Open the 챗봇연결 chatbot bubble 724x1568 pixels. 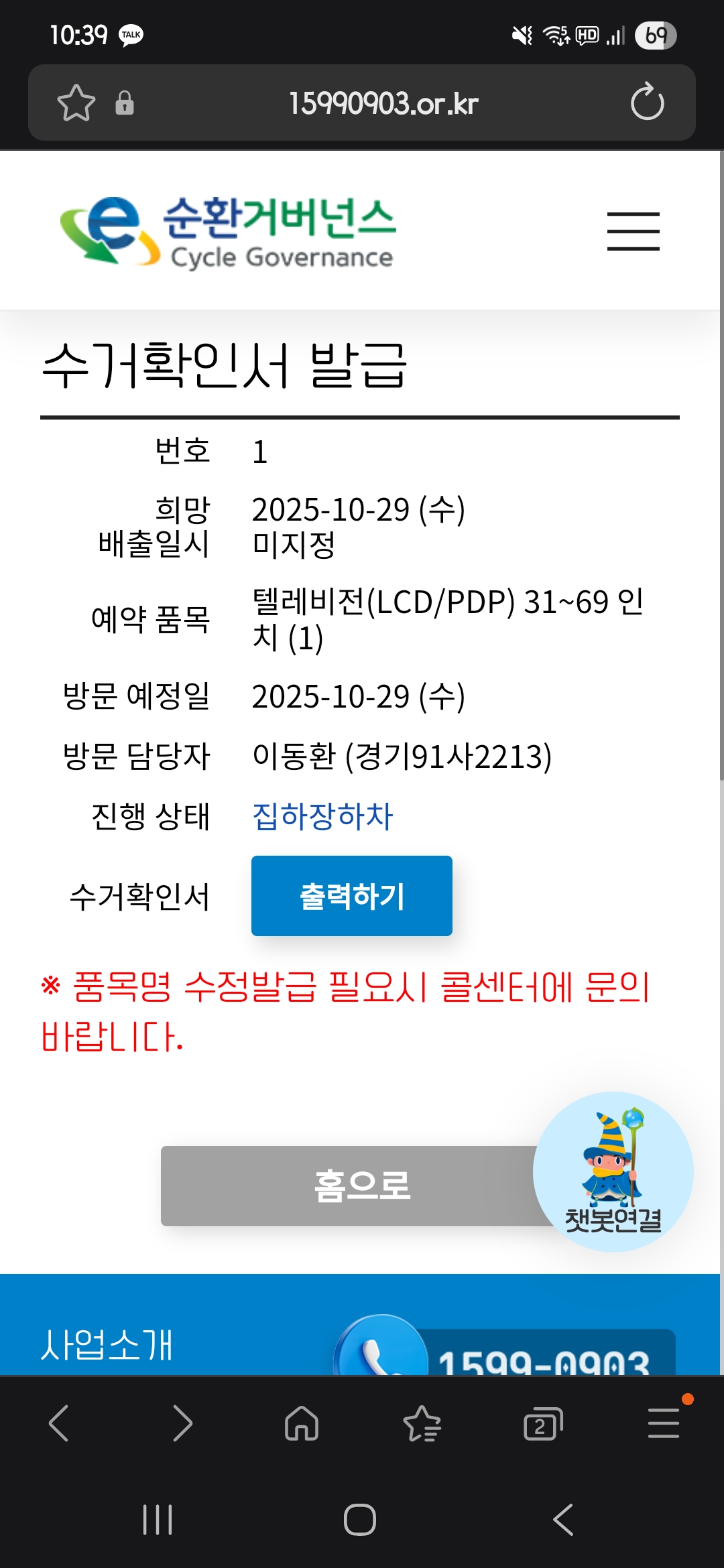click(x=613, y=1172)
